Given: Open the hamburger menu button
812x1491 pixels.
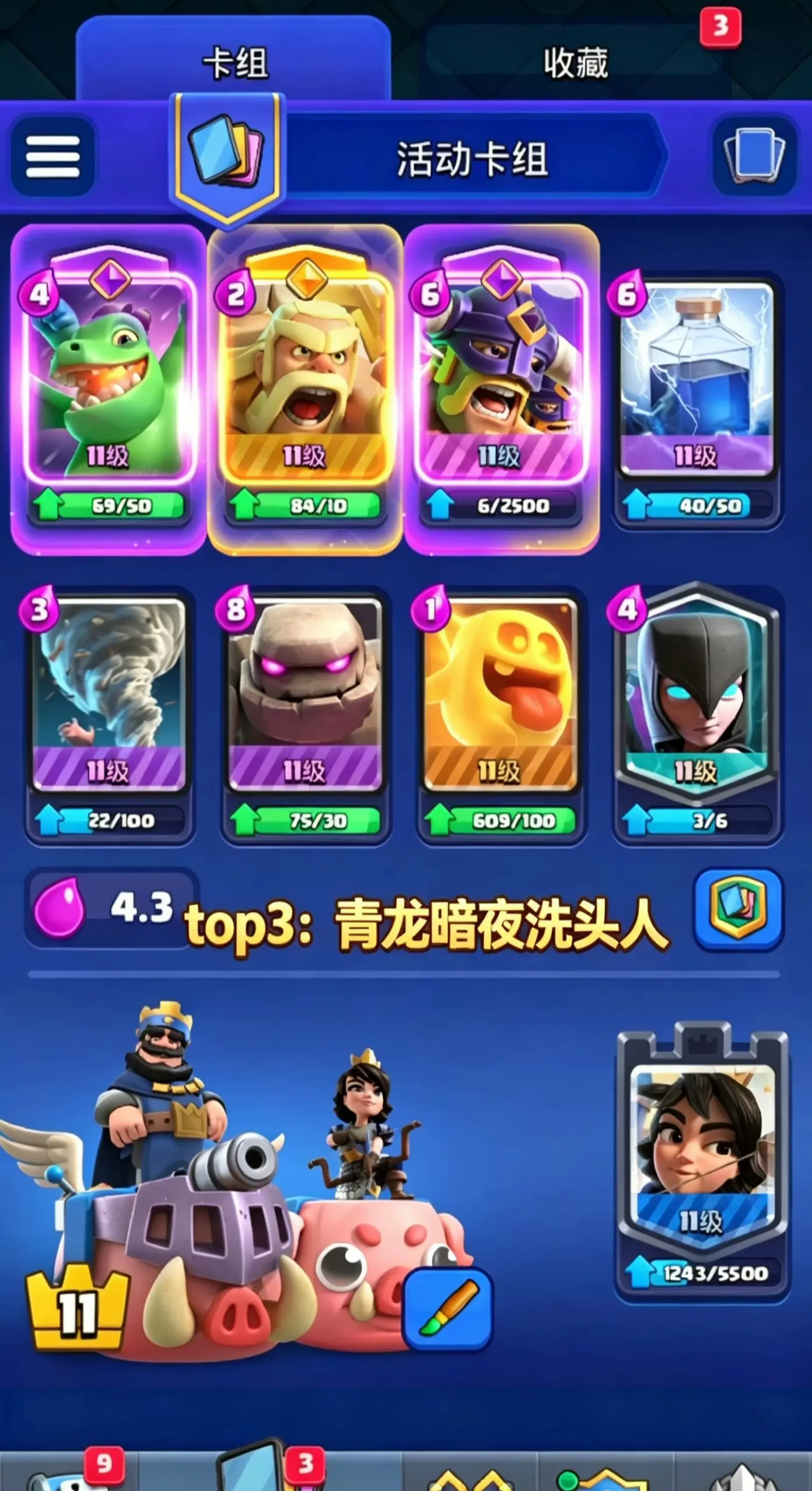Looking at the screenshot, I should point(52,156).
